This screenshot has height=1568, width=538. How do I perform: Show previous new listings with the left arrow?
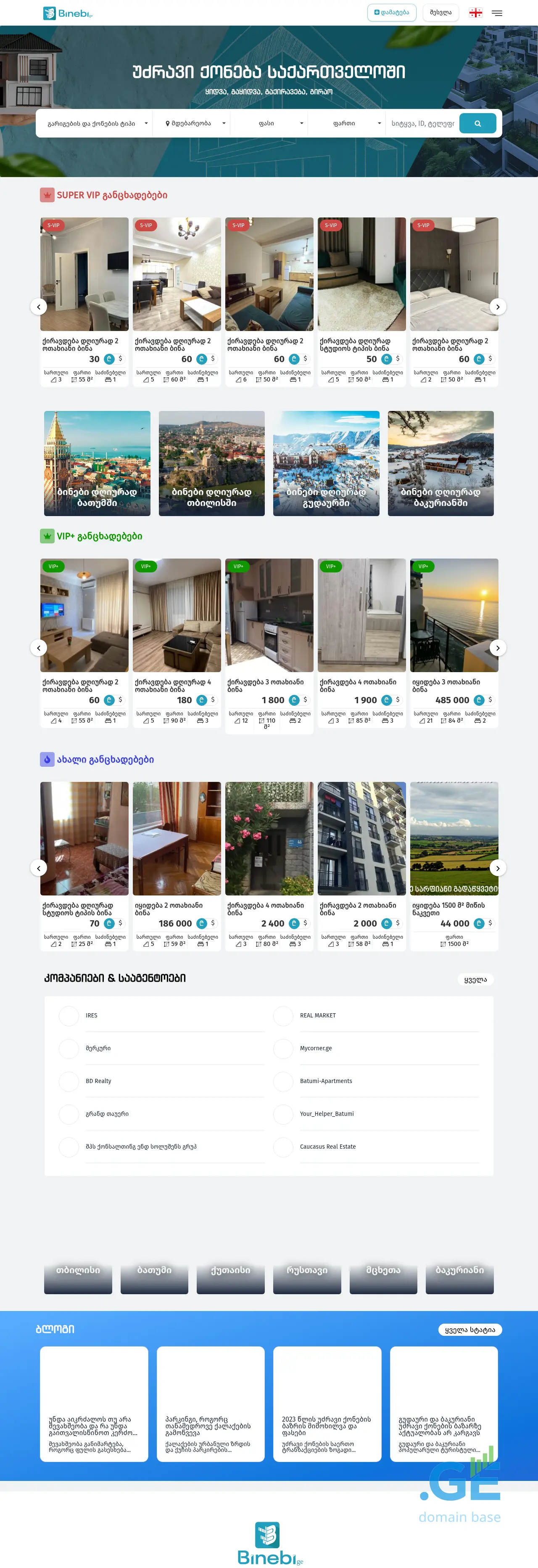click(39, 868)
